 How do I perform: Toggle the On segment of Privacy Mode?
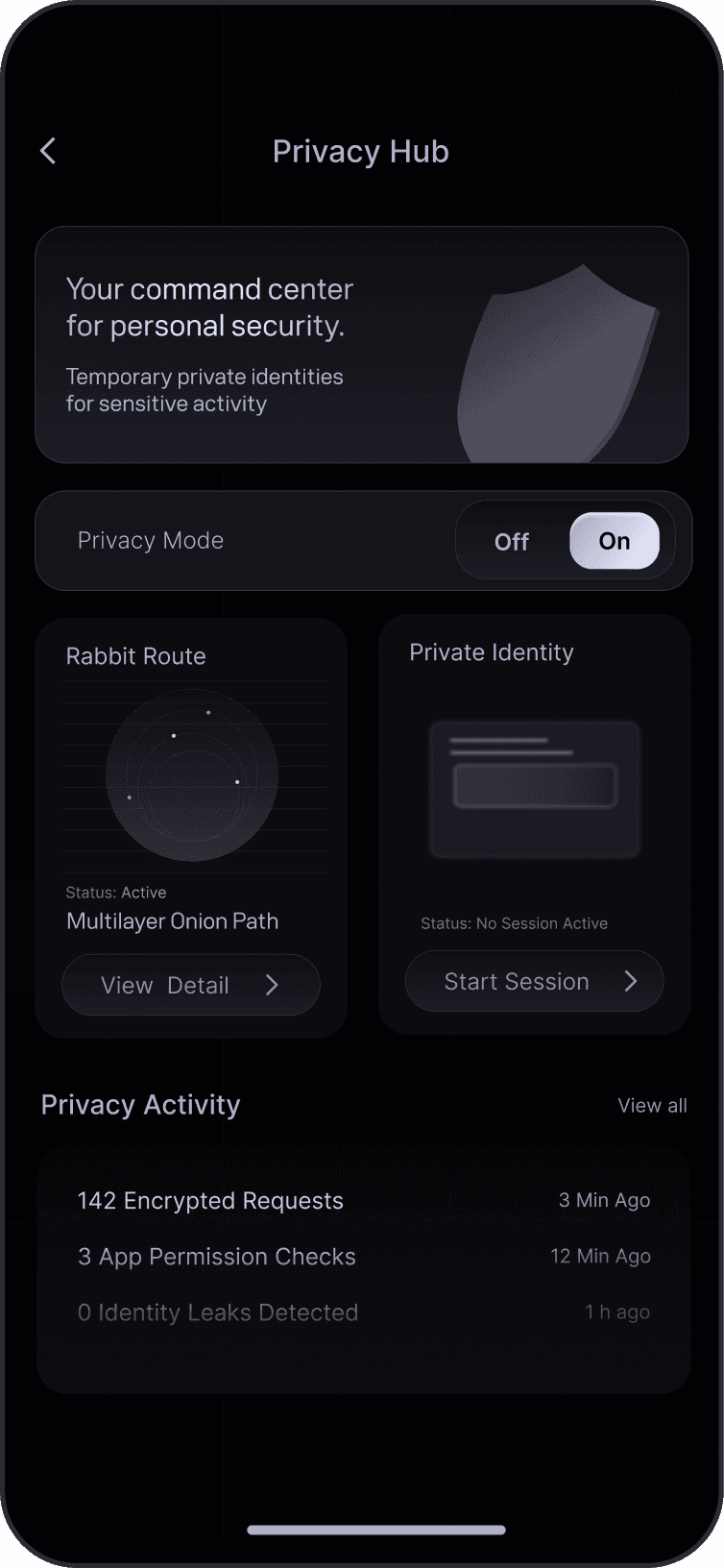click(x=615, y=541)
